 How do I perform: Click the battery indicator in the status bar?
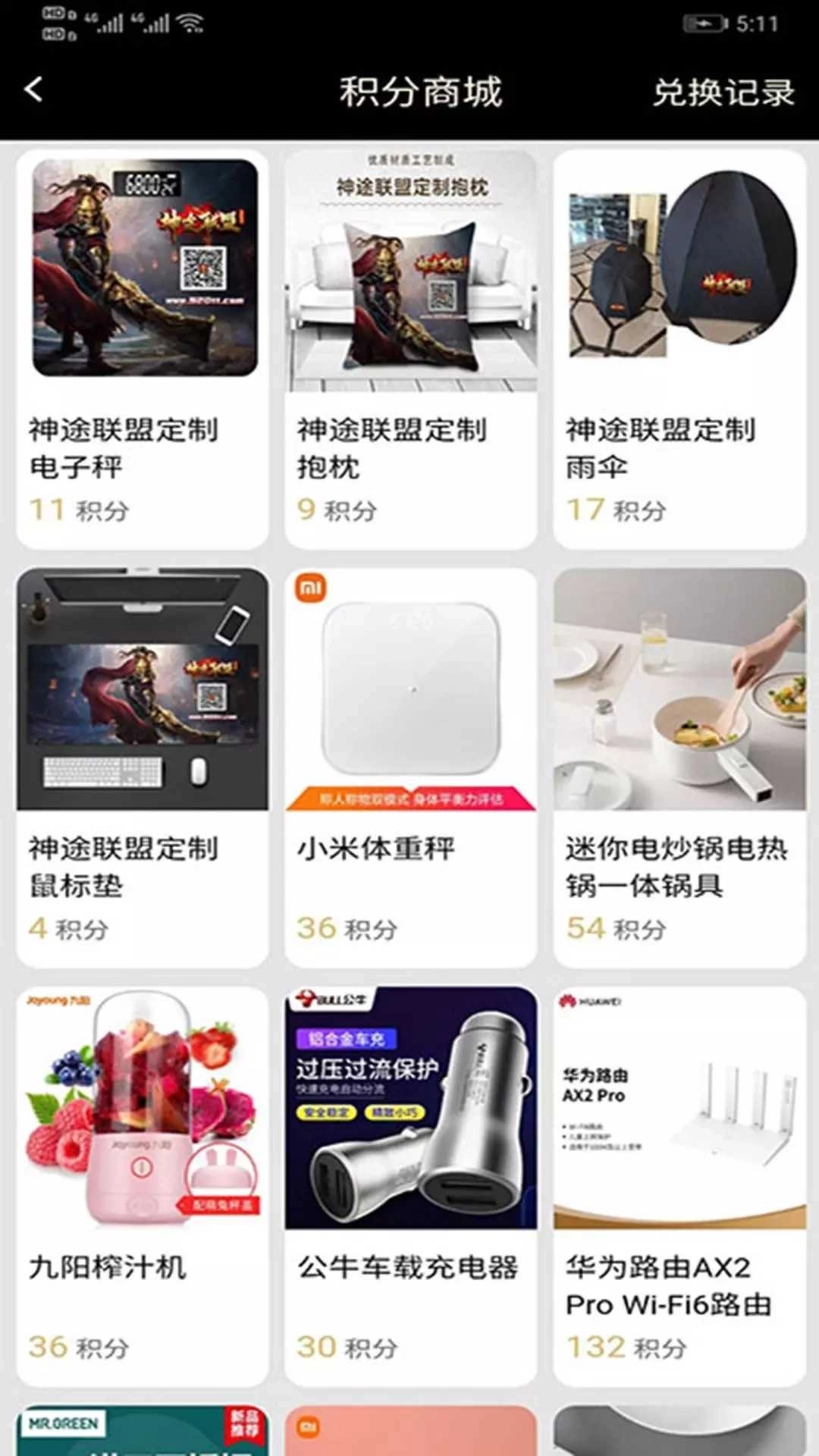(x=704, y=23)
